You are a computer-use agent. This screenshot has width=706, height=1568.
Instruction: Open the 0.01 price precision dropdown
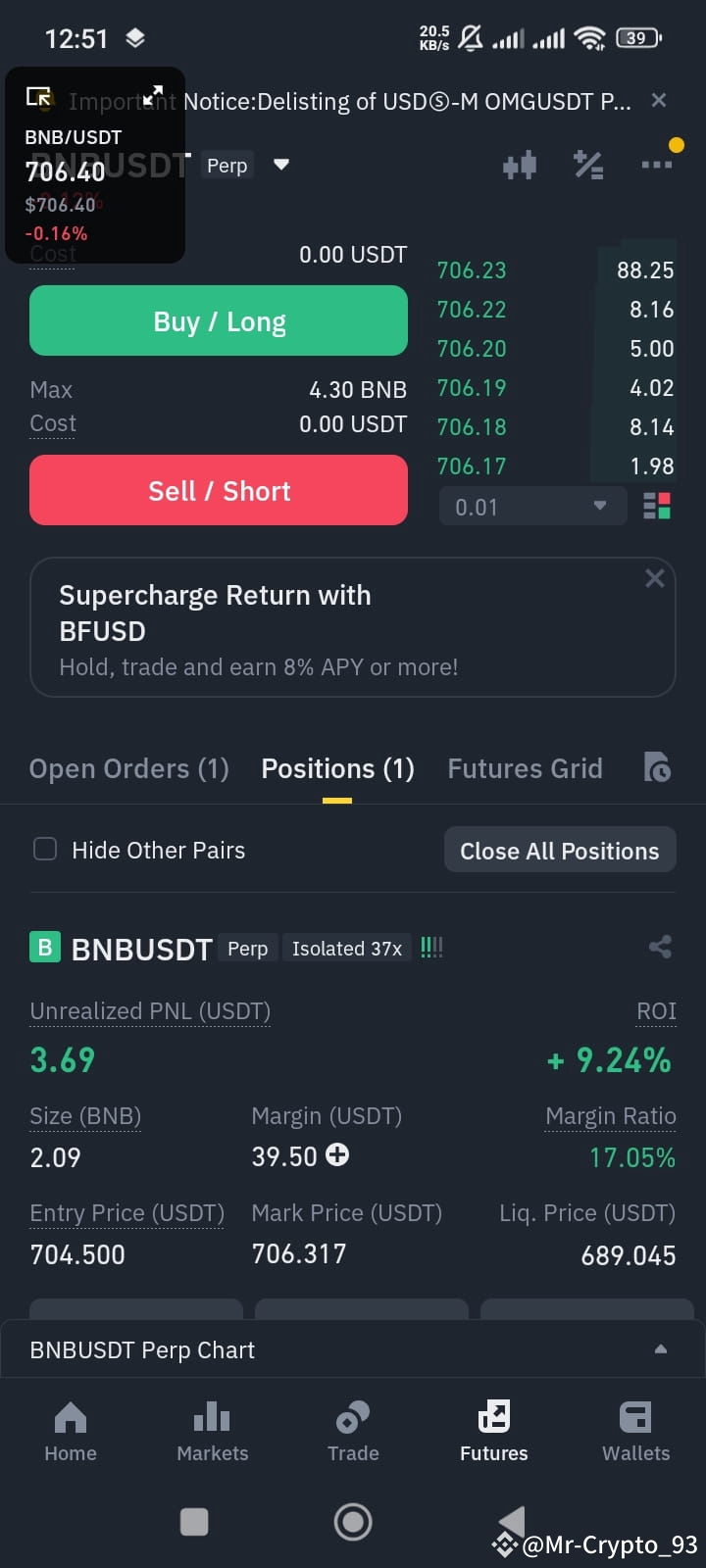point(532,506)
